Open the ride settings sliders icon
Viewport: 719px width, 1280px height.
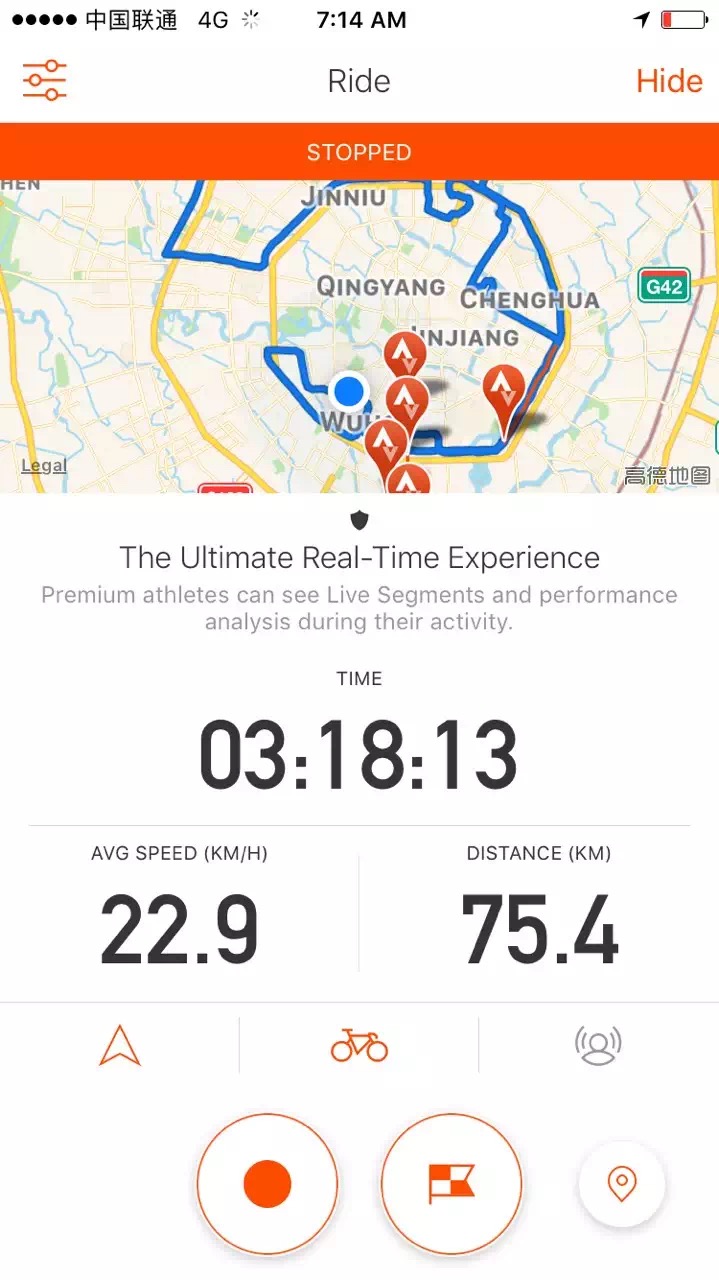click(x=45, y=81)
